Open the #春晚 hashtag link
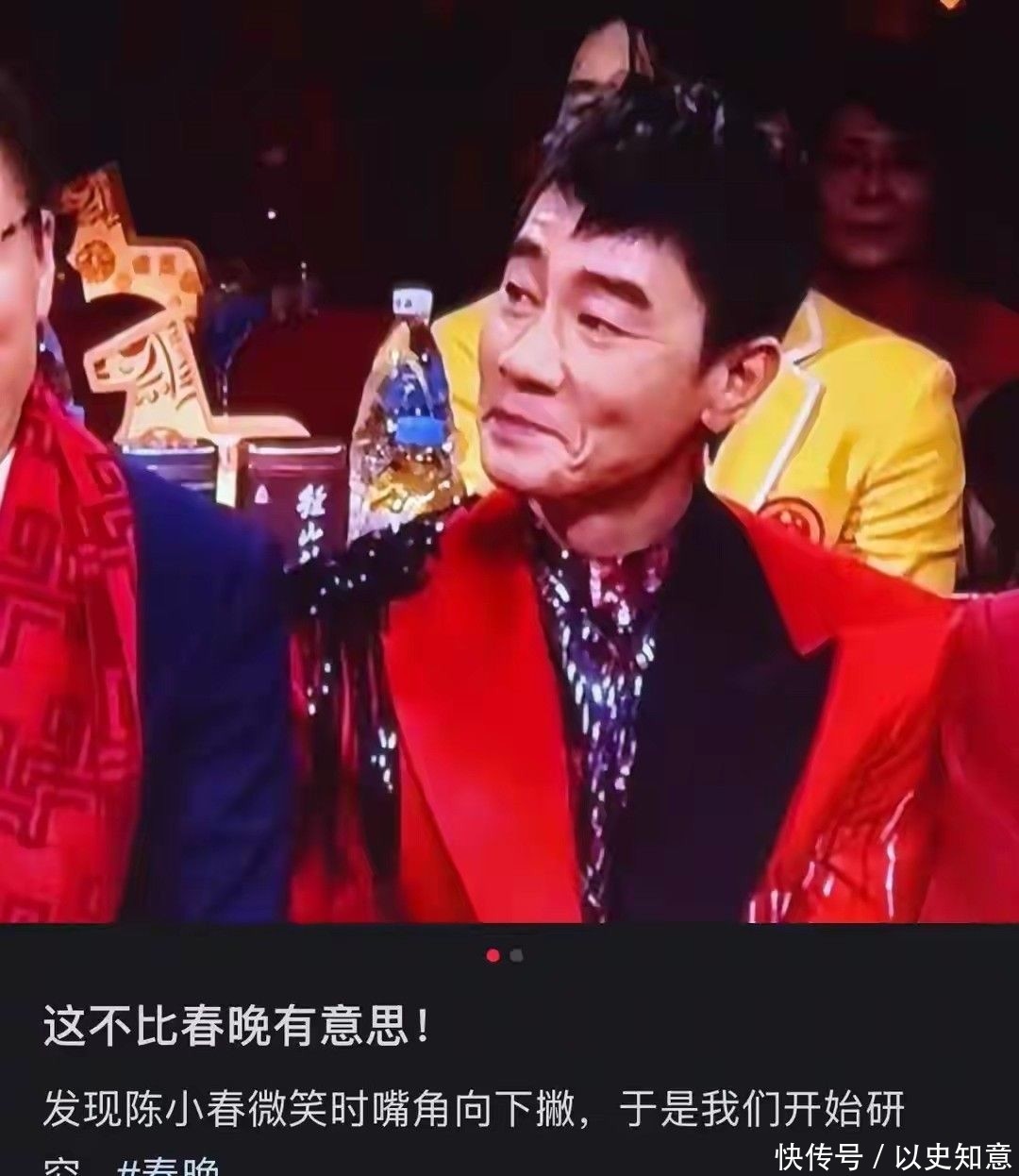Screen dimensions: 1019x1176 pos(168,1168)
